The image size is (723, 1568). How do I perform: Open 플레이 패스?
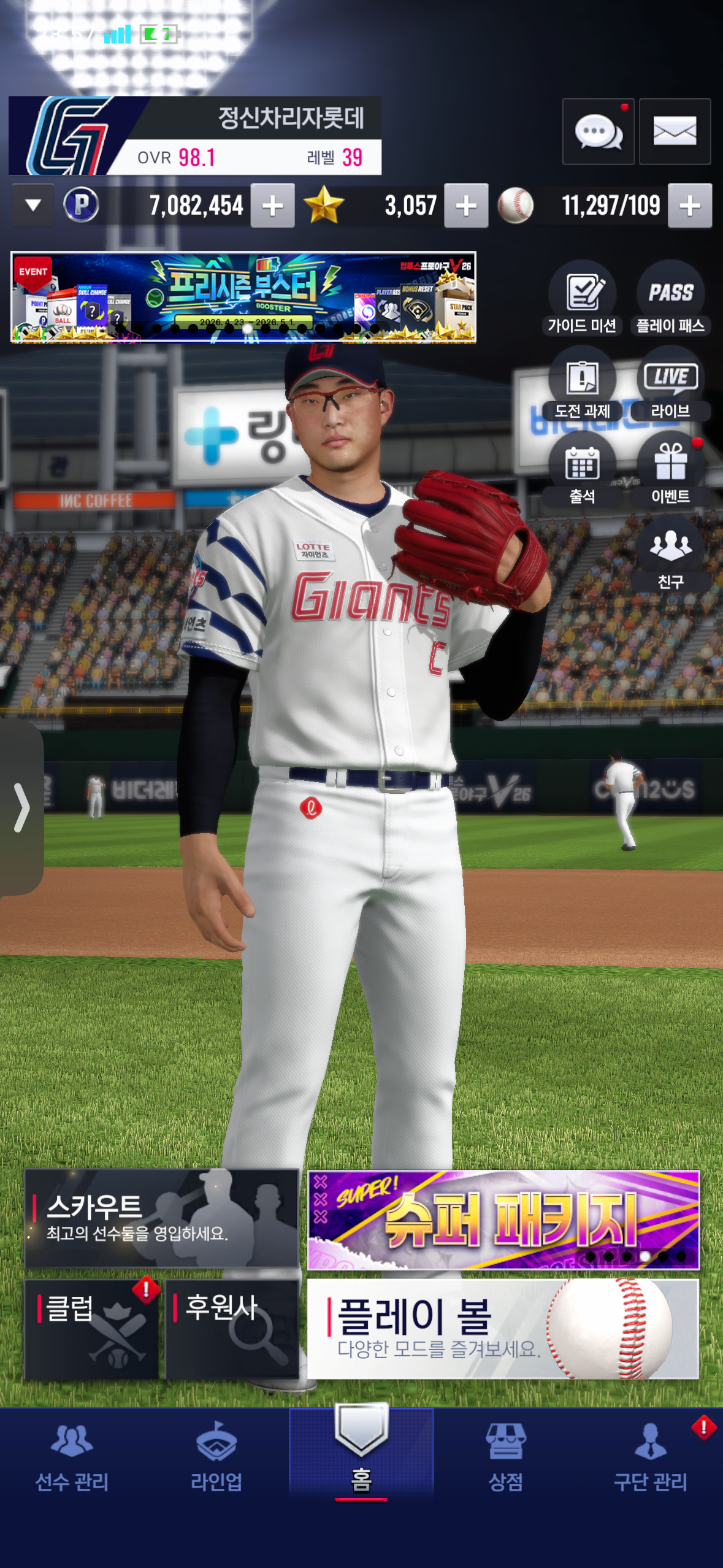click(x=670, y=299)
